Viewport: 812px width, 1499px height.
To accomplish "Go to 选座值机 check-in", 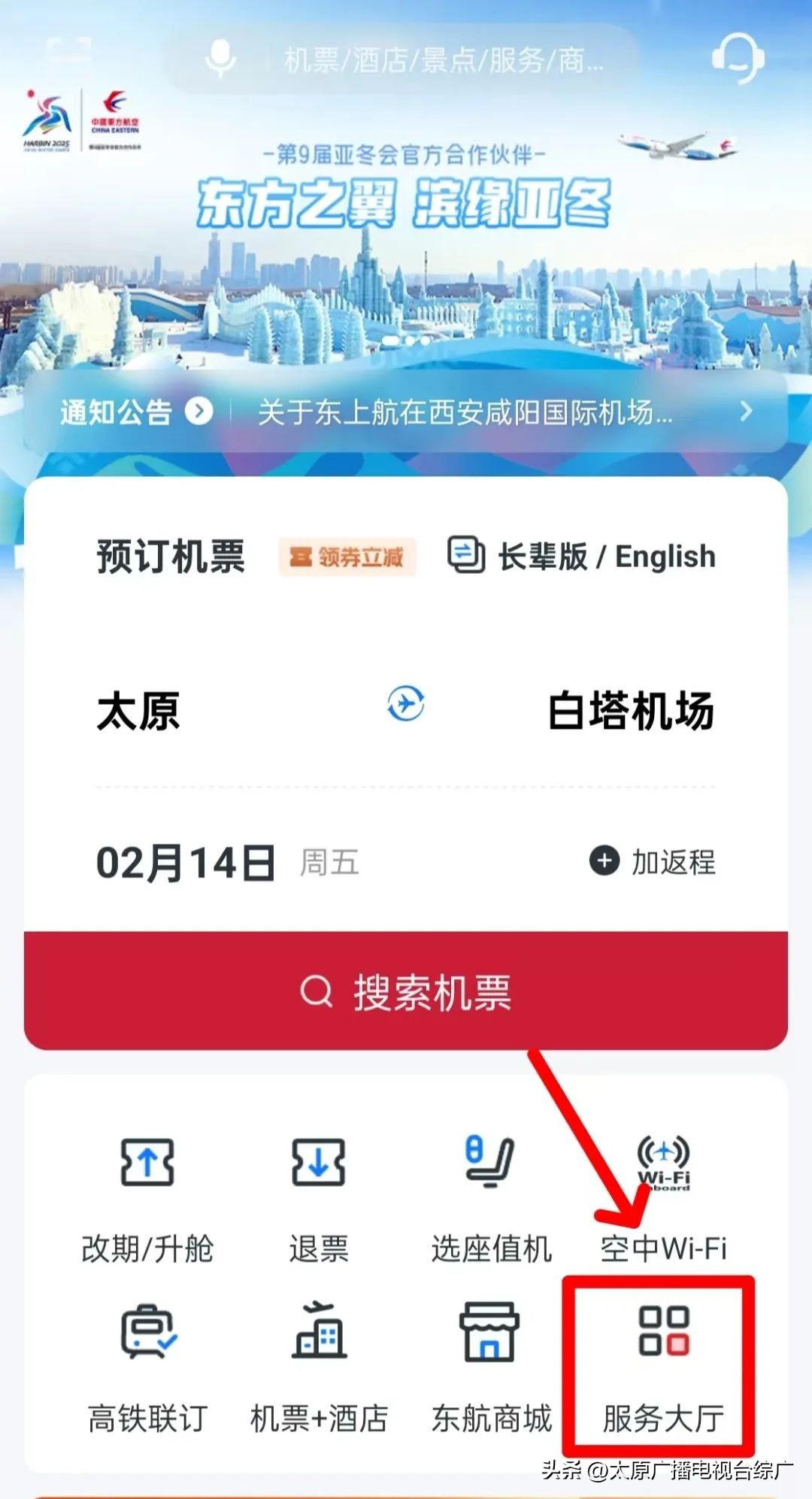I will tap(491, 1196).
